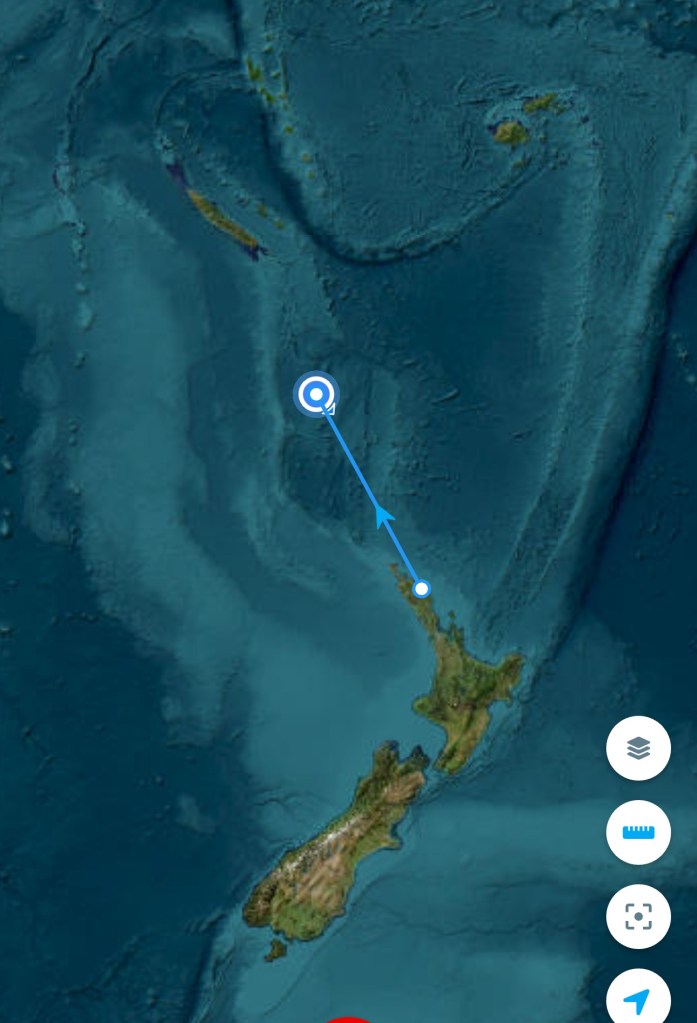Select the target marker on the map
Image resolution: width=697 pixels, height=1023 pixels.
coord(316,394)
